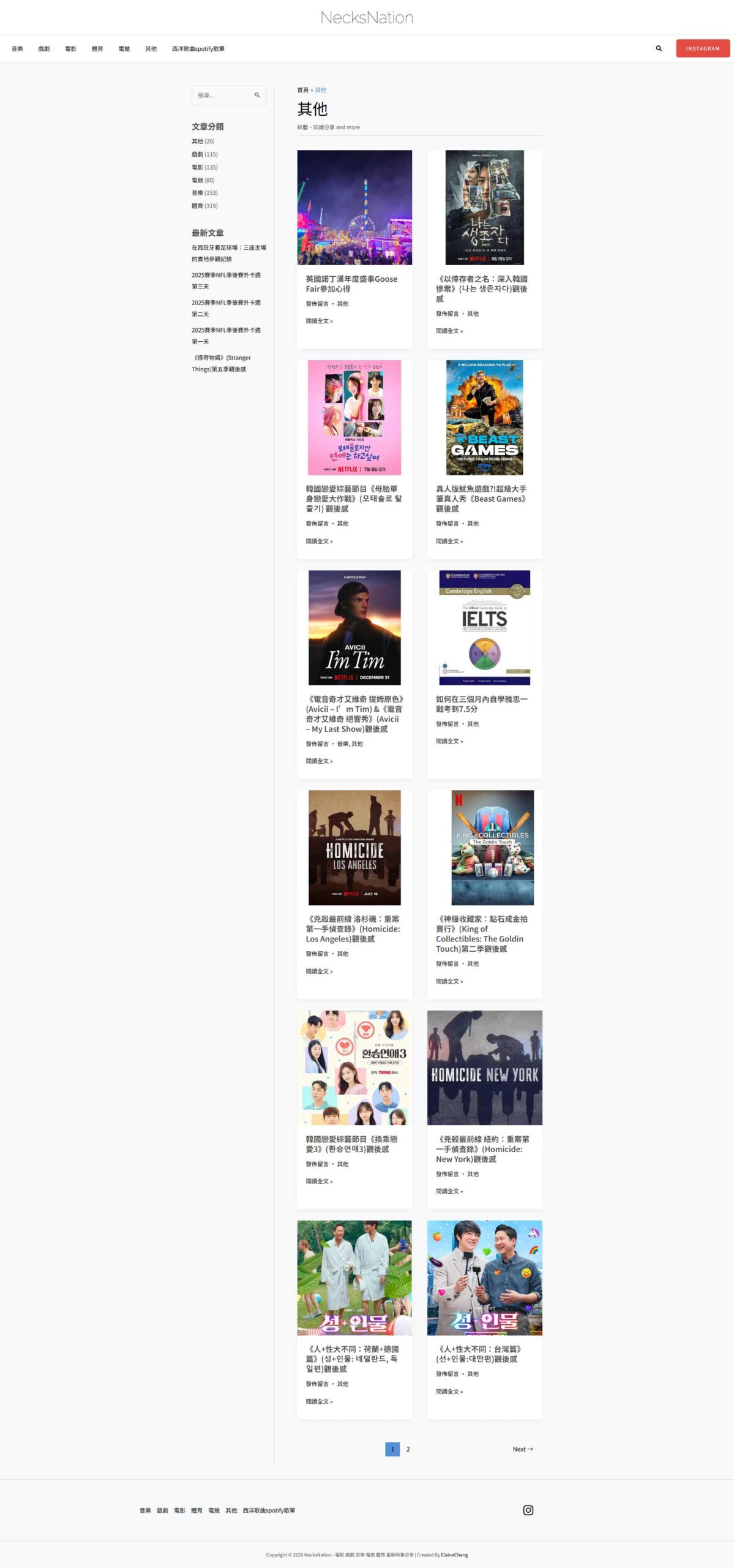The image size is (734, 1568).
Task: Focus the sidebar 搜尋 search field
Action: tap(223, 96)
